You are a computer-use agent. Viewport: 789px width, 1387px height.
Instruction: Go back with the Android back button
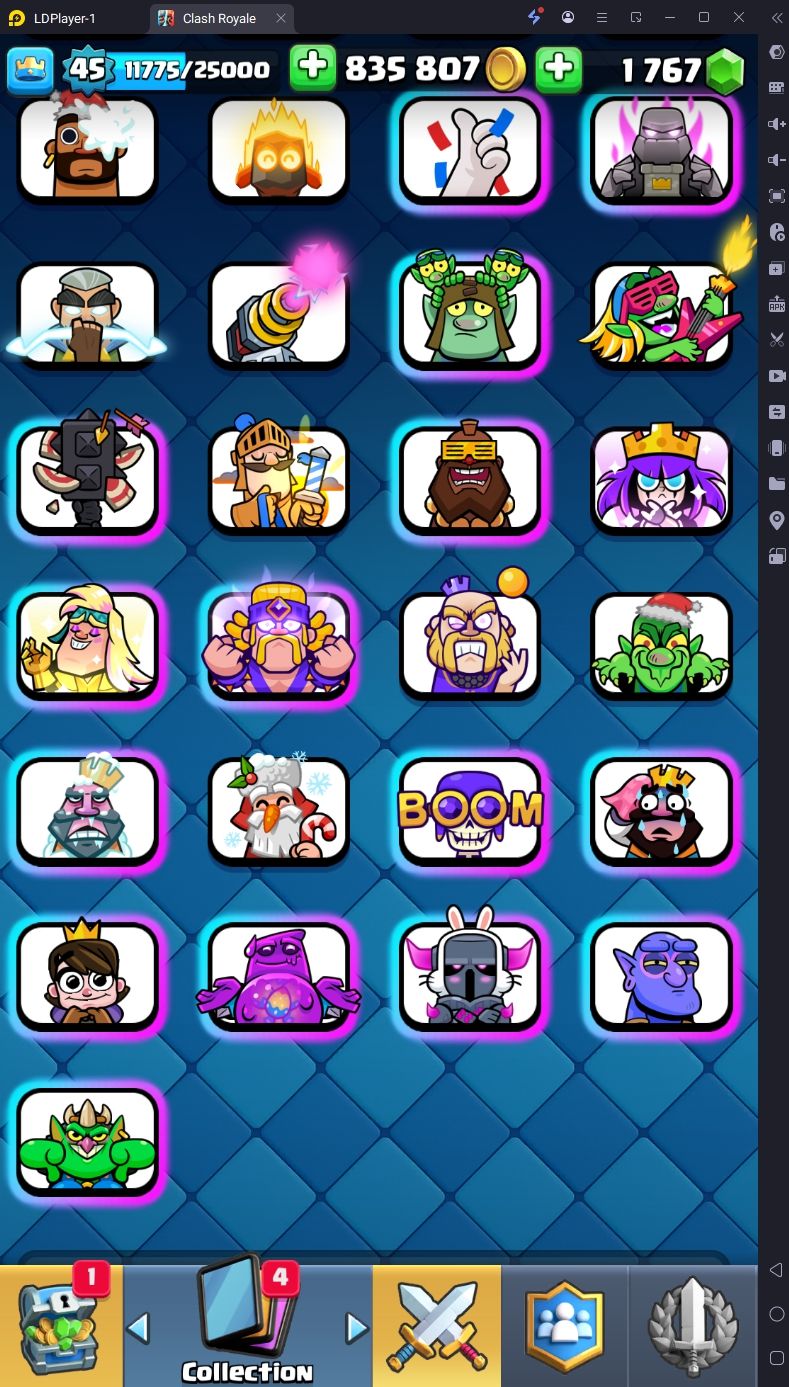click(x=776, y=1270)
